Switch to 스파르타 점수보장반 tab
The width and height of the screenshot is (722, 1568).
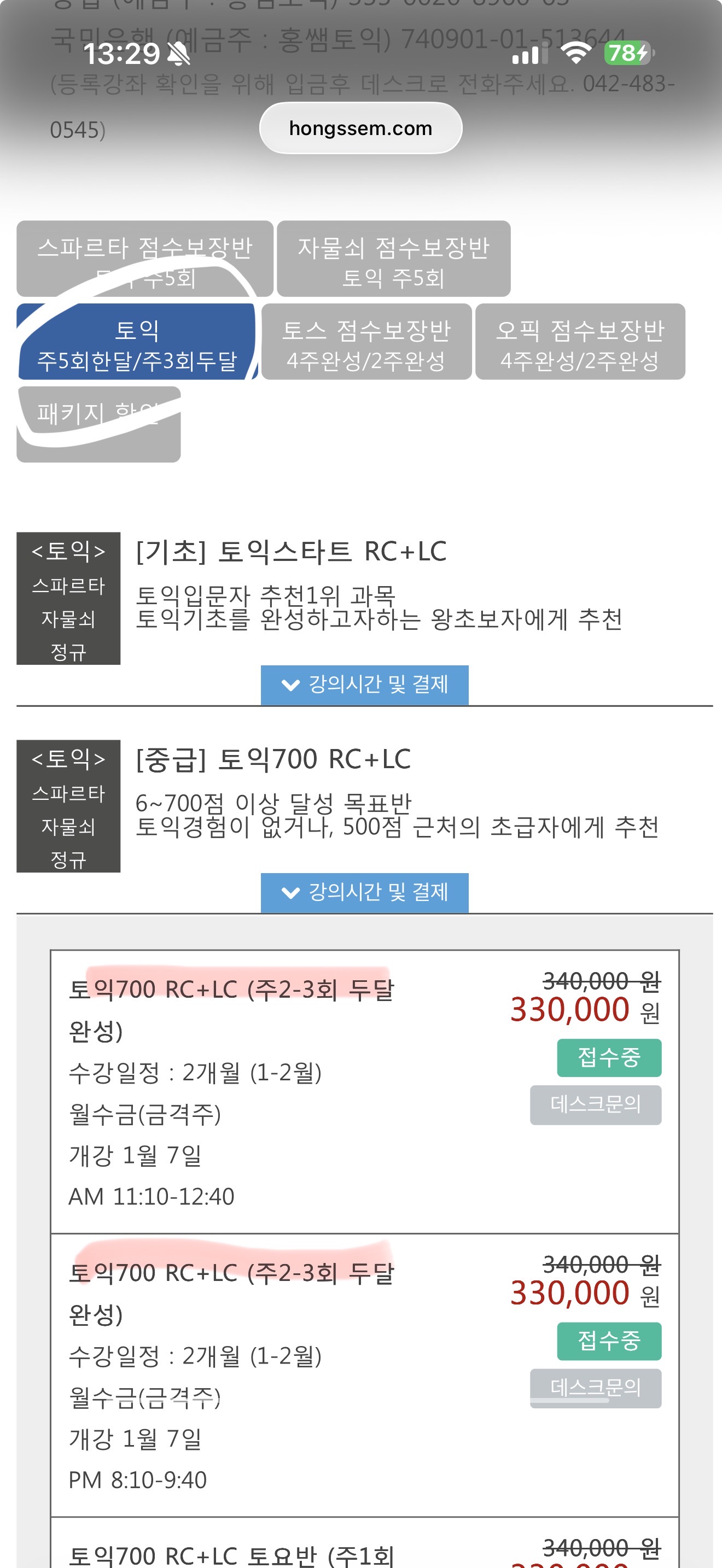(144, 259)
